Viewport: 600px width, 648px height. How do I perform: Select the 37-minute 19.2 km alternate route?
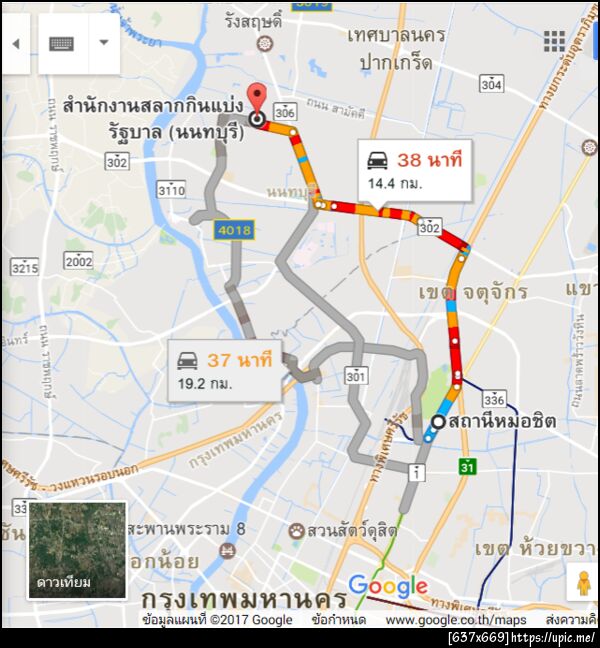click(224, 370)
